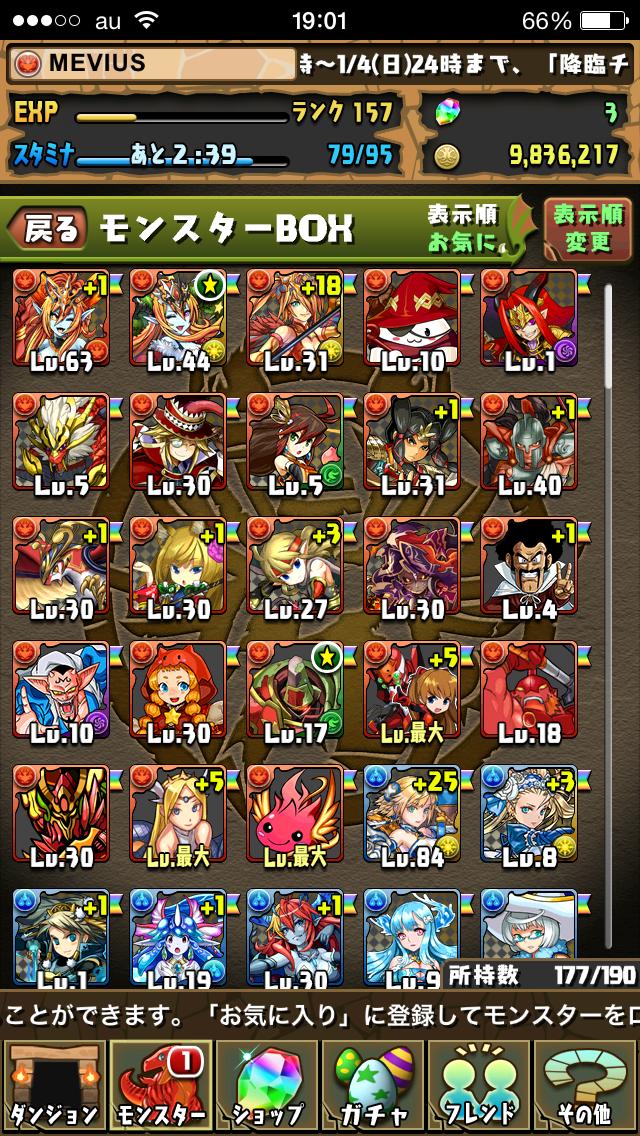Pick the Lv.27 blonde monster with +3
Viewport: 640px width, 1136px height.
pyautogui.click(x=295, y=567)
